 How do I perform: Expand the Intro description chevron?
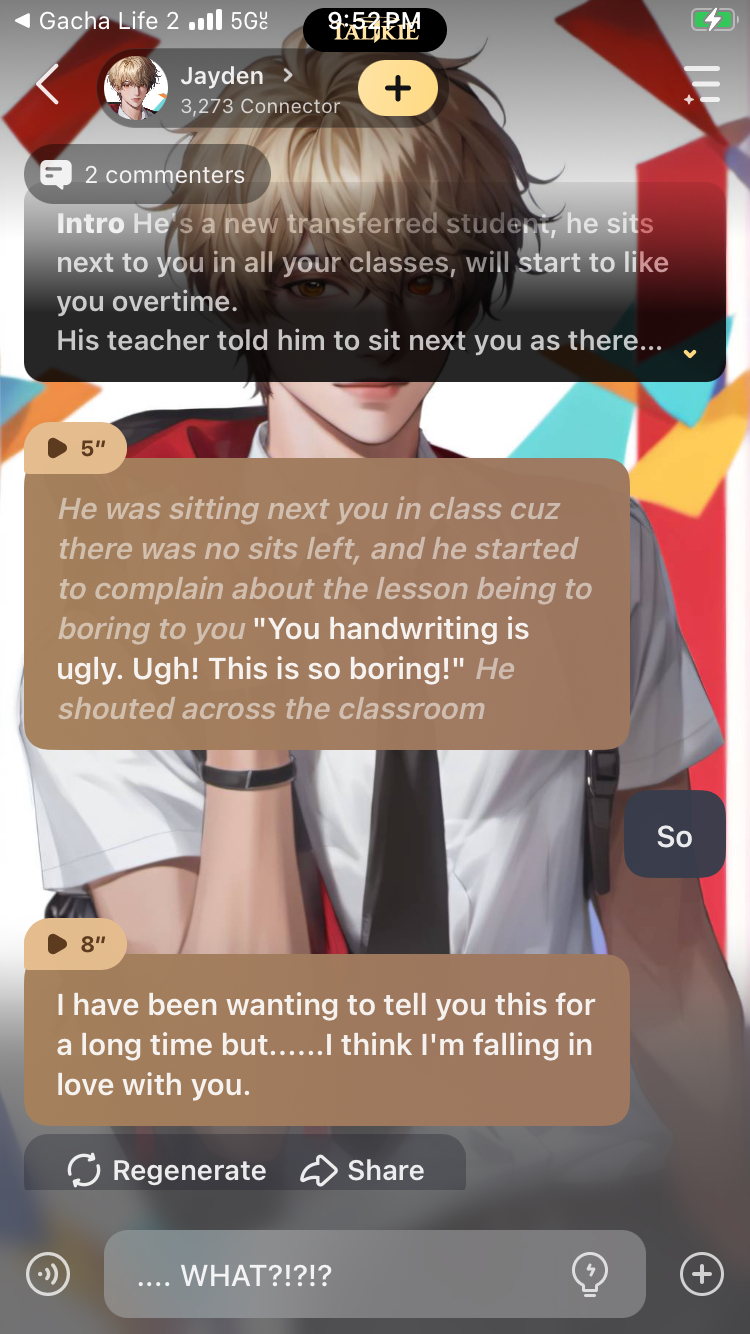coord(688,353)
